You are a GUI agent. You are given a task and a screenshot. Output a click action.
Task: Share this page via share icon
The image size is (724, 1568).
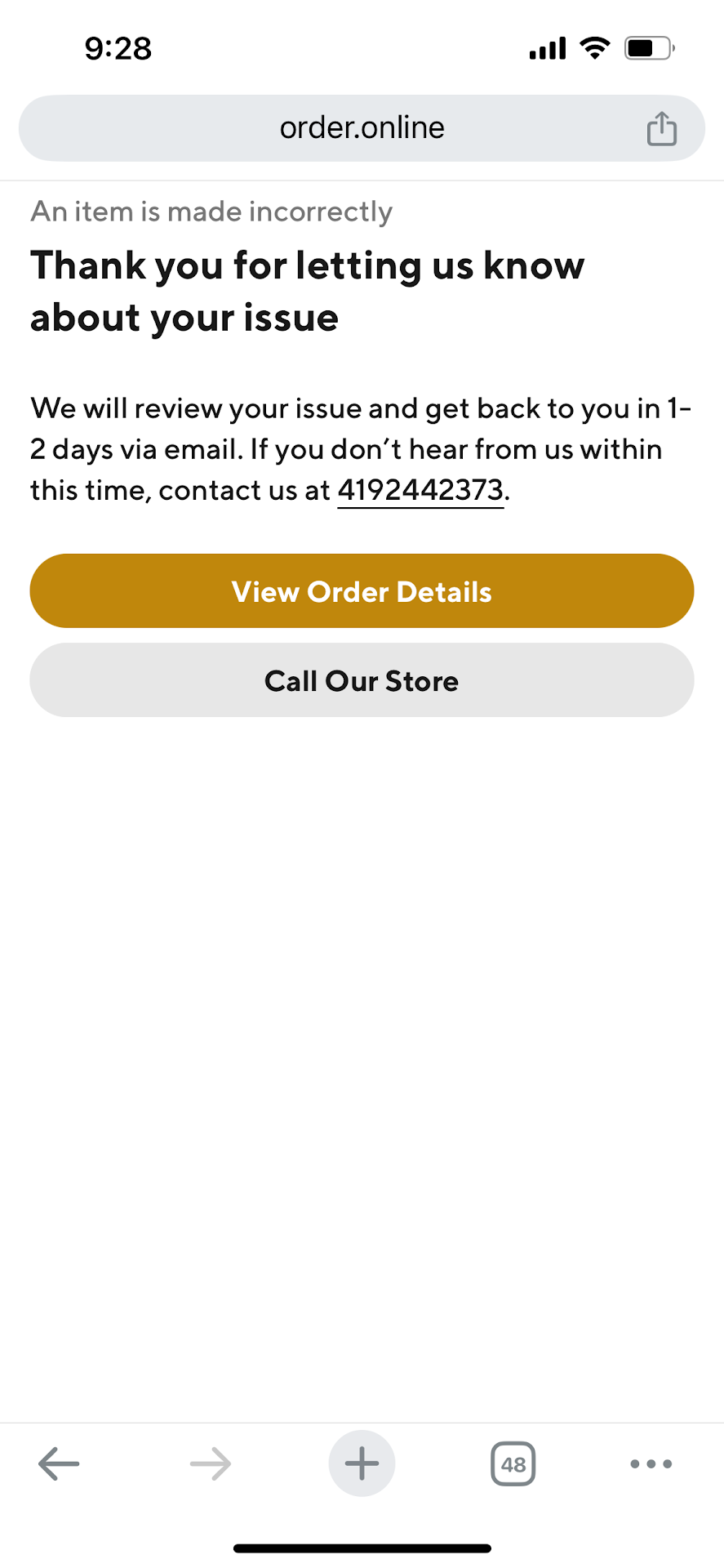(x=661, y=129)
